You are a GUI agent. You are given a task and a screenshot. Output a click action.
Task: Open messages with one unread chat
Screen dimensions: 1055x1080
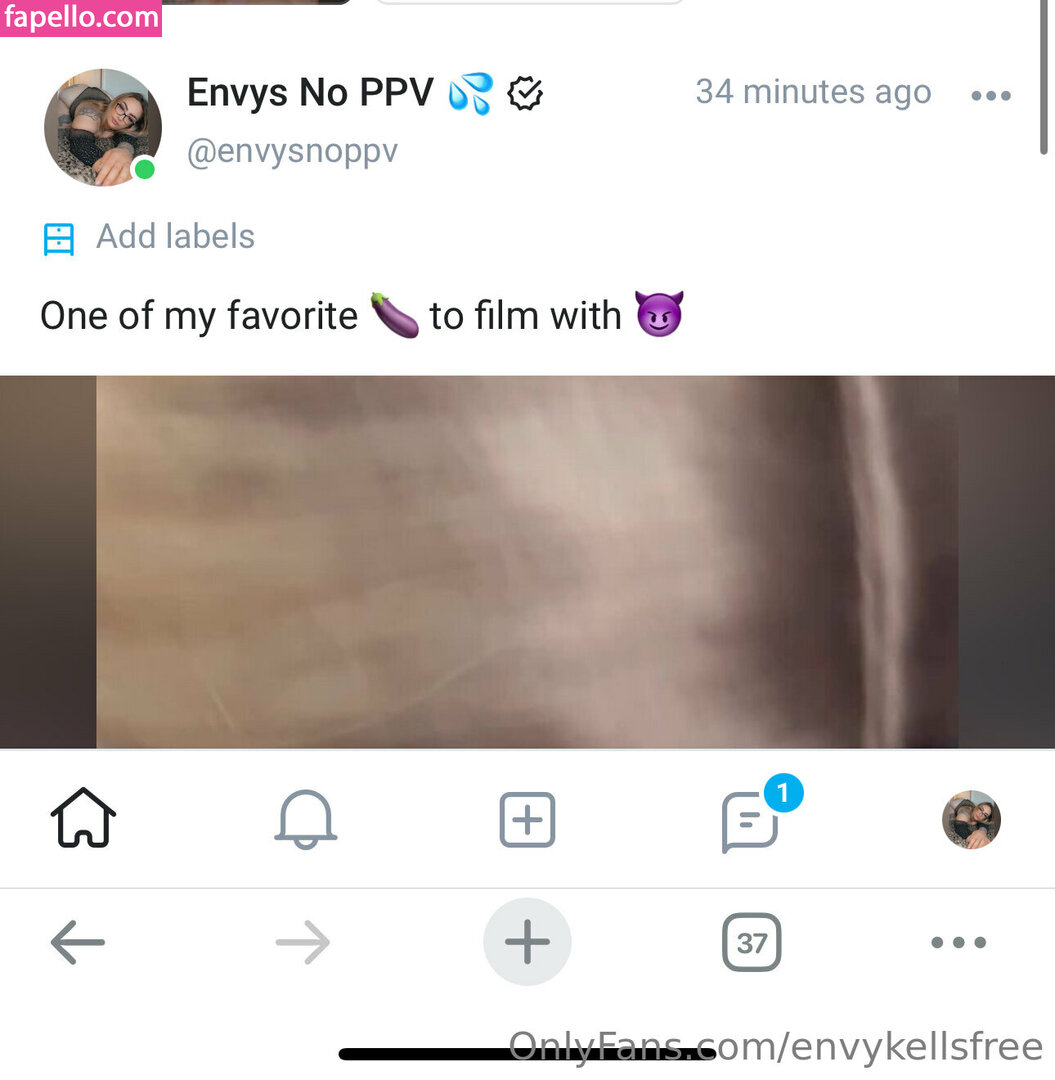click(x=751, y=821)
